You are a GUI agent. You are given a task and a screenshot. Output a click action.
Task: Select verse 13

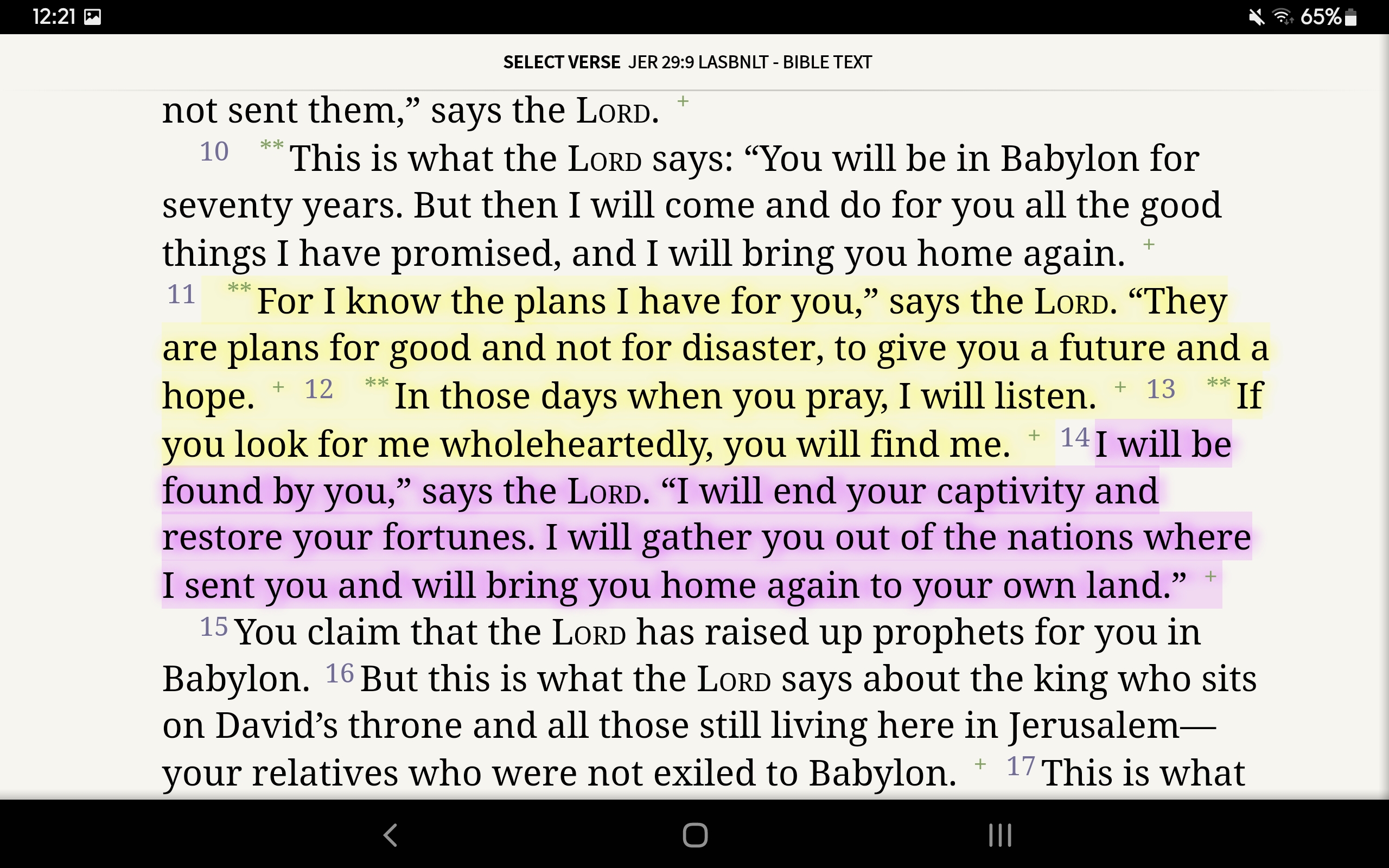click(1161, 390)
